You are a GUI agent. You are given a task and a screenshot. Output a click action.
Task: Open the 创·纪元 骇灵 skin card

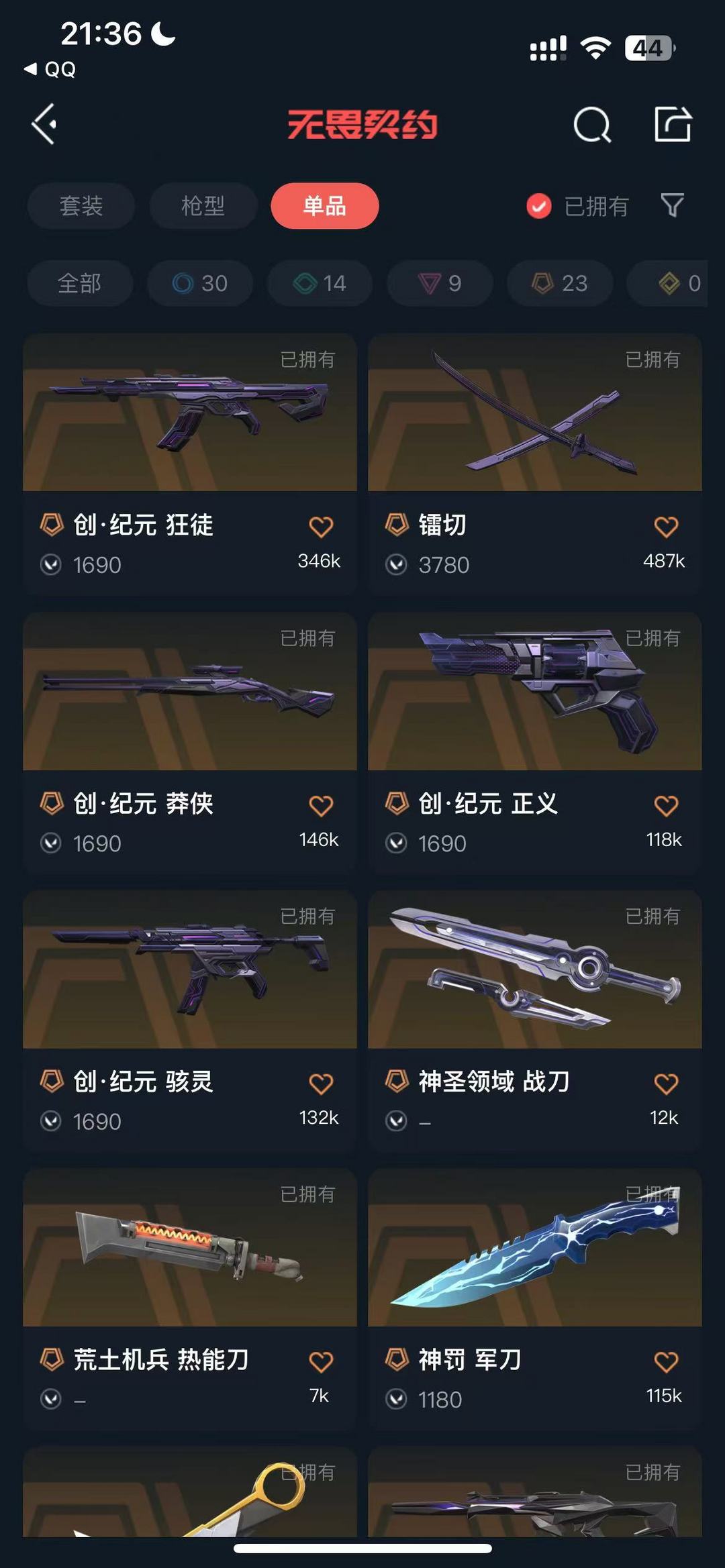[x=190, y=1020]
